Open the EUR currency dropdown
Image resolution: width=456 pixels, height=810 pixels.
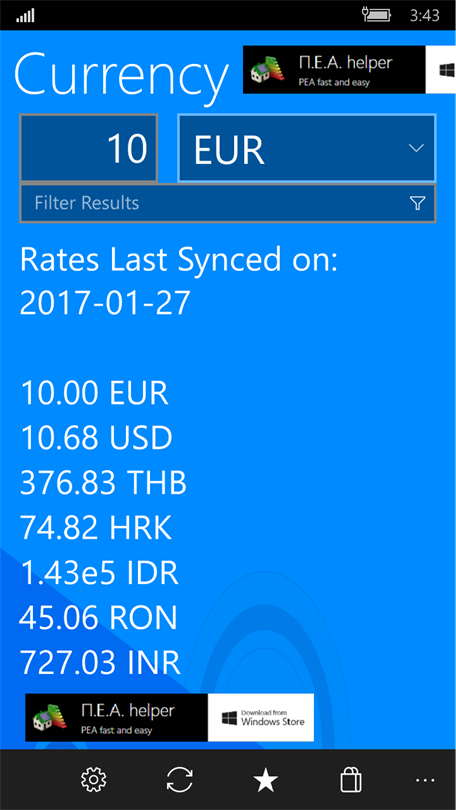pos(307,148)
